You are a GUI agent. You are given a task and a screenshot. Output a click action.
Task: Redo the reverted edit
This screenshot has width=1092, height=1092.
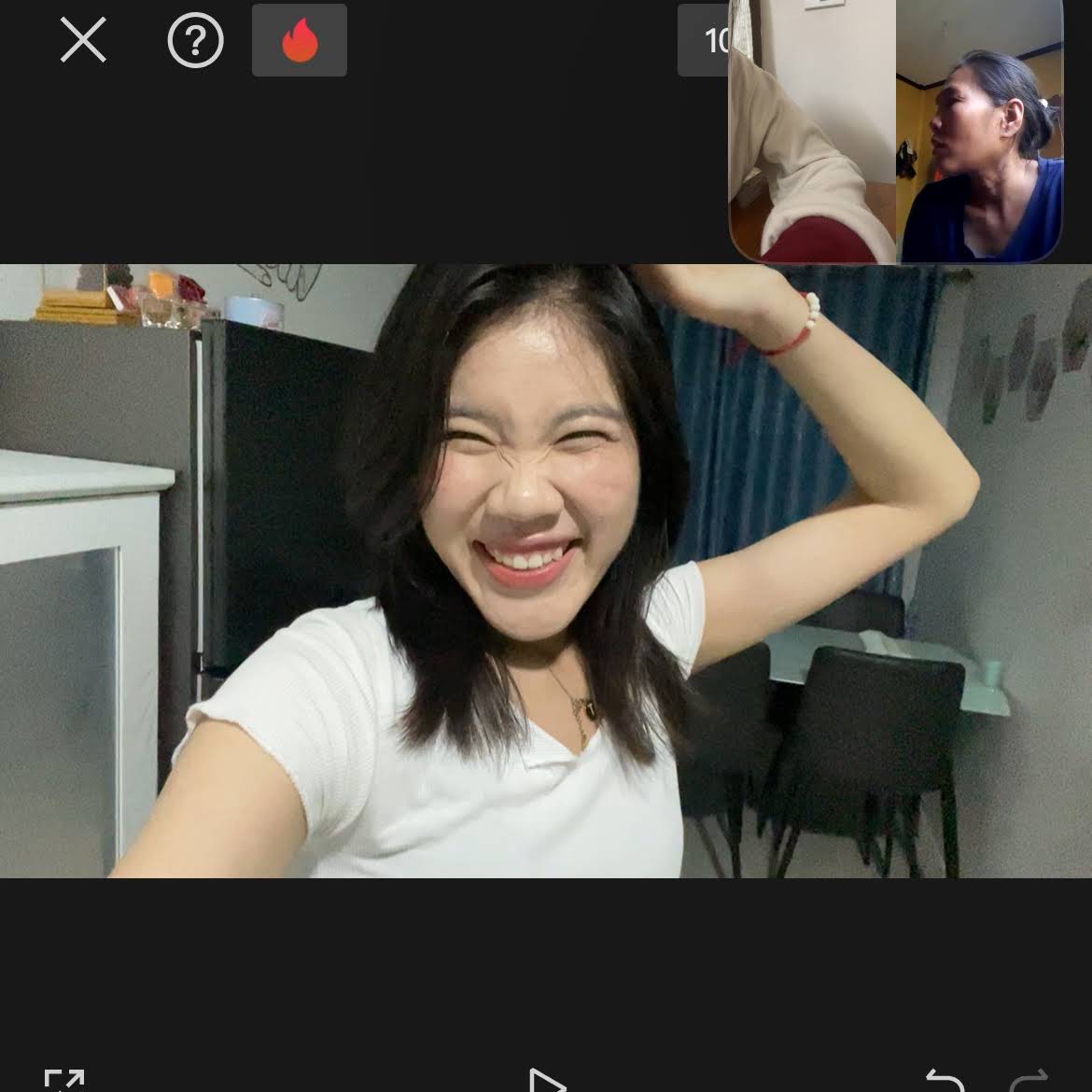point(1029,1083)
